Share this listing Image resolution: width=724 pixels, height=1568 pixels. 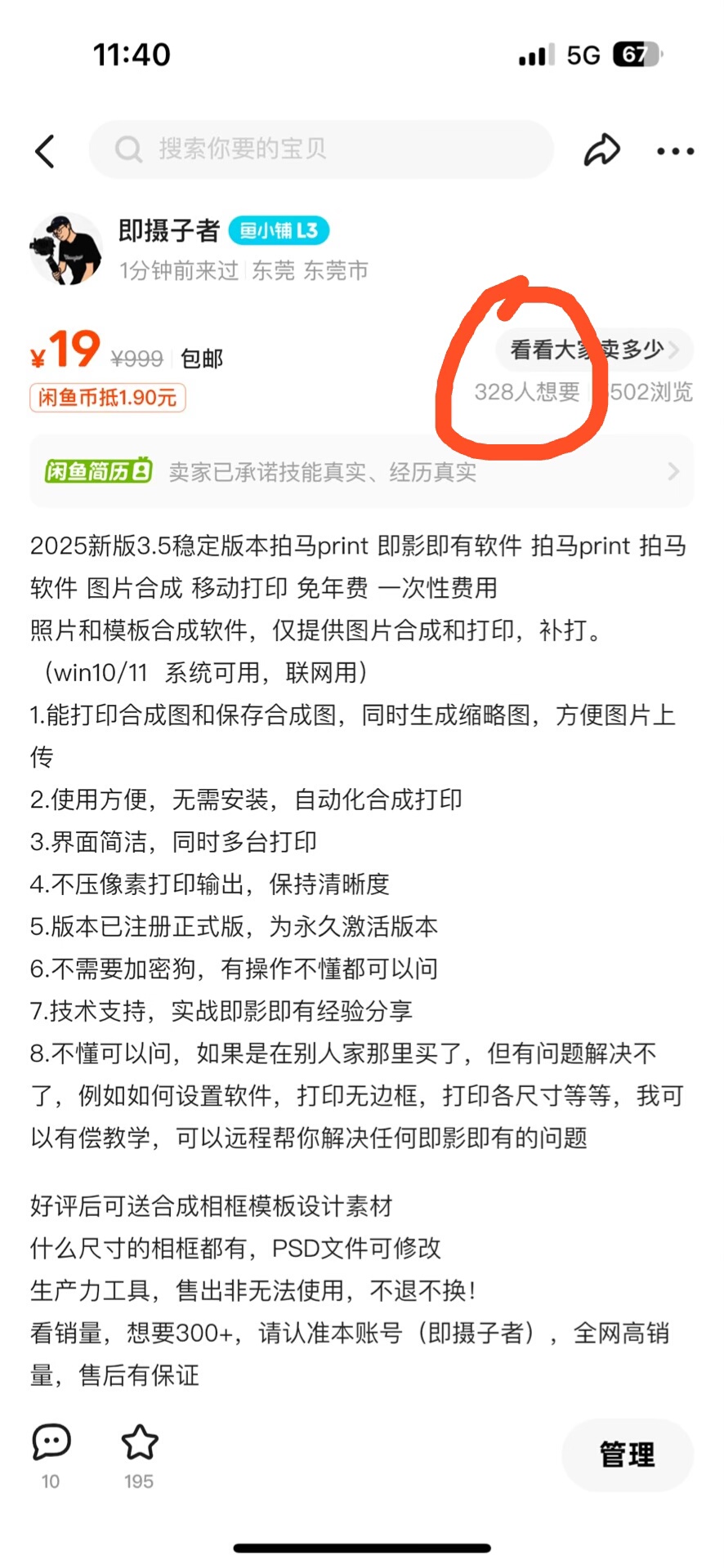click(601, 150)
